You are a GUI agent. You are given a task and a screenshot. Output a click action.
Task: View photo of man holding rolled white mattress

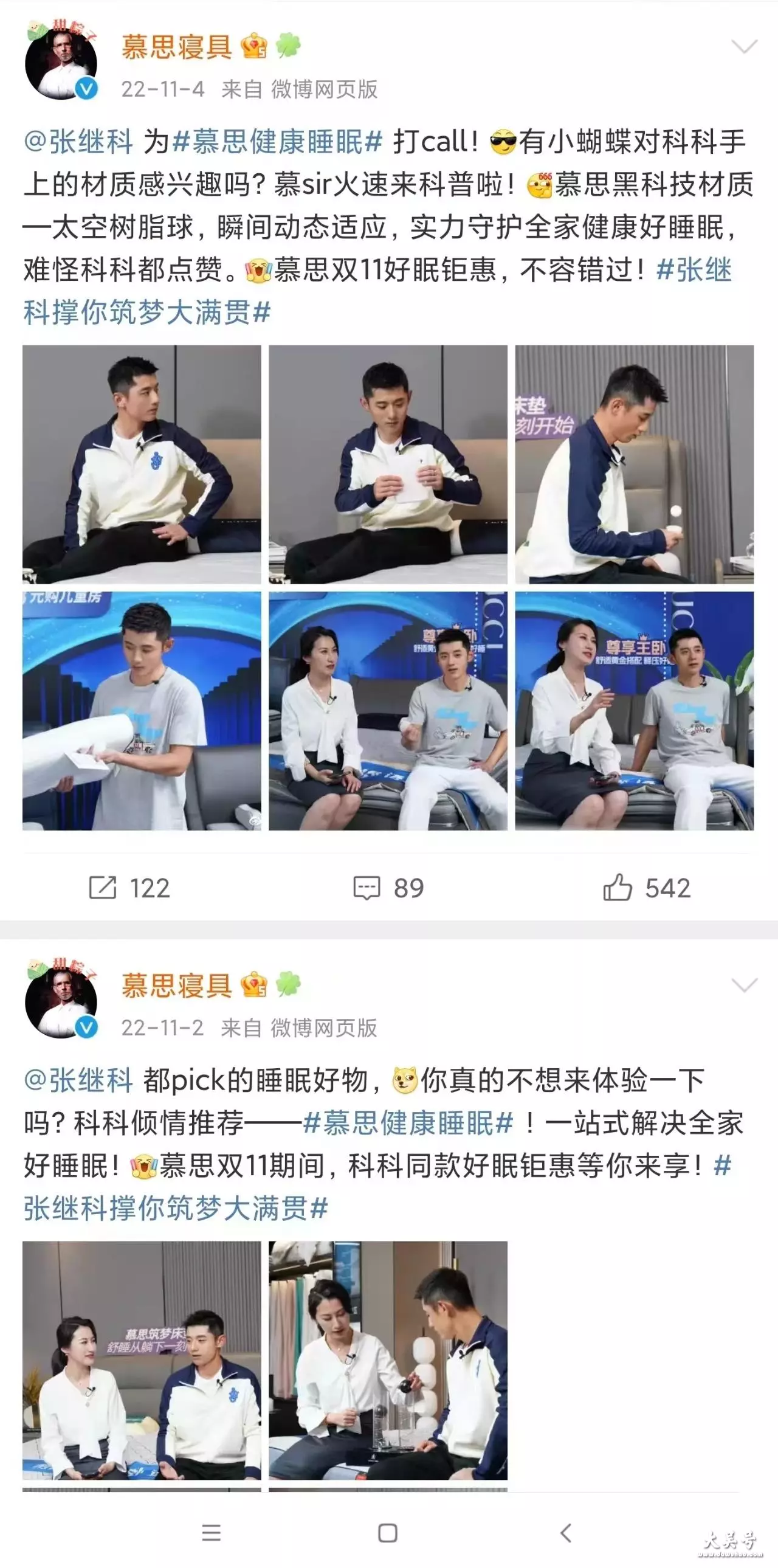142,711
